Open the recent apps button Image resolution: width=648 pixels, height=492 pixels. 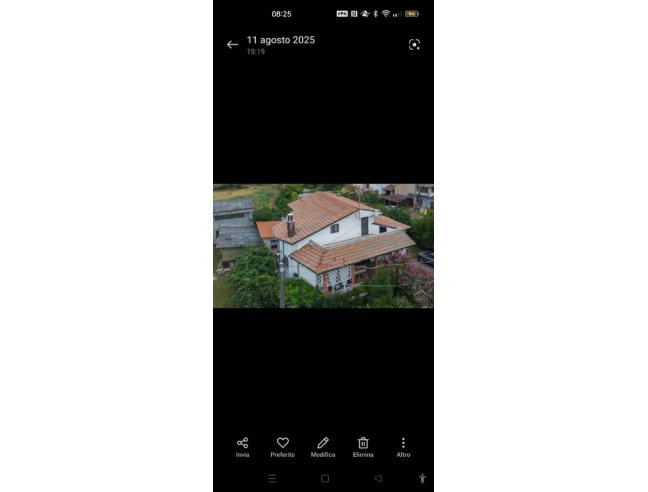coord(272,479)
